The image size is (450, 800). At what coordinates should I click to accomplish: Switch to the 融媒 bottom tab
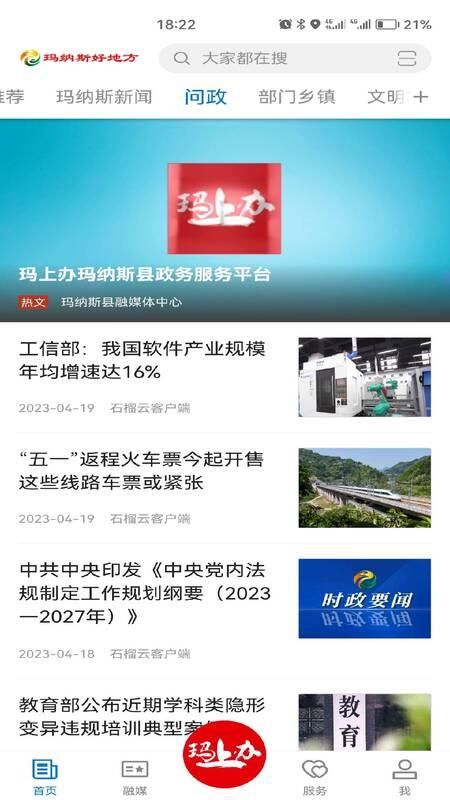[135, 777]
